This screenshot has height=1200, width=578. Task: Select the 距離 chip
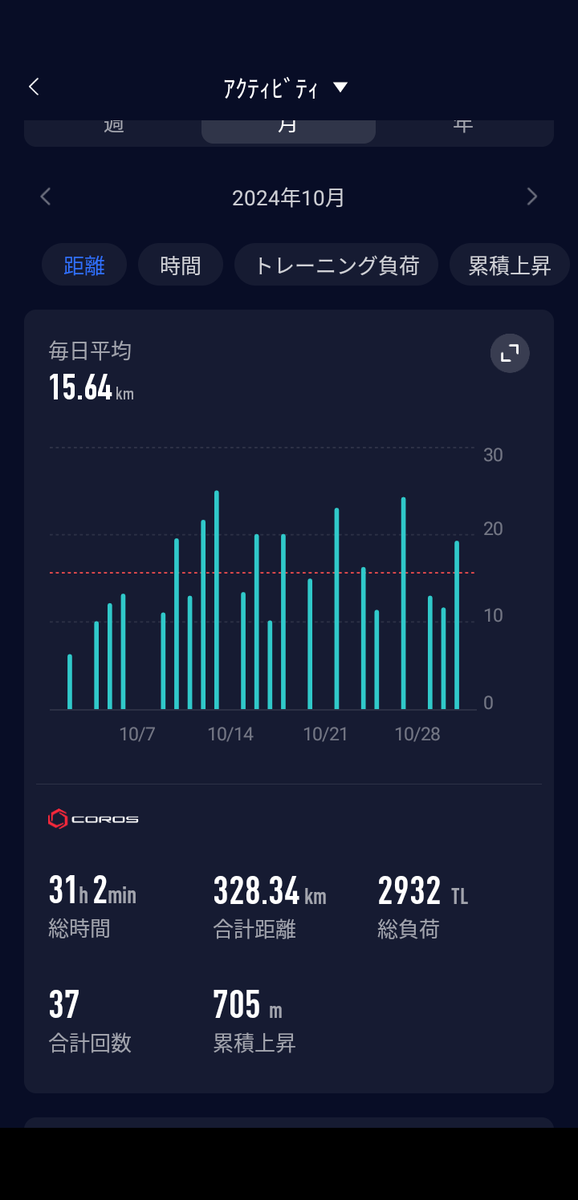84,265
